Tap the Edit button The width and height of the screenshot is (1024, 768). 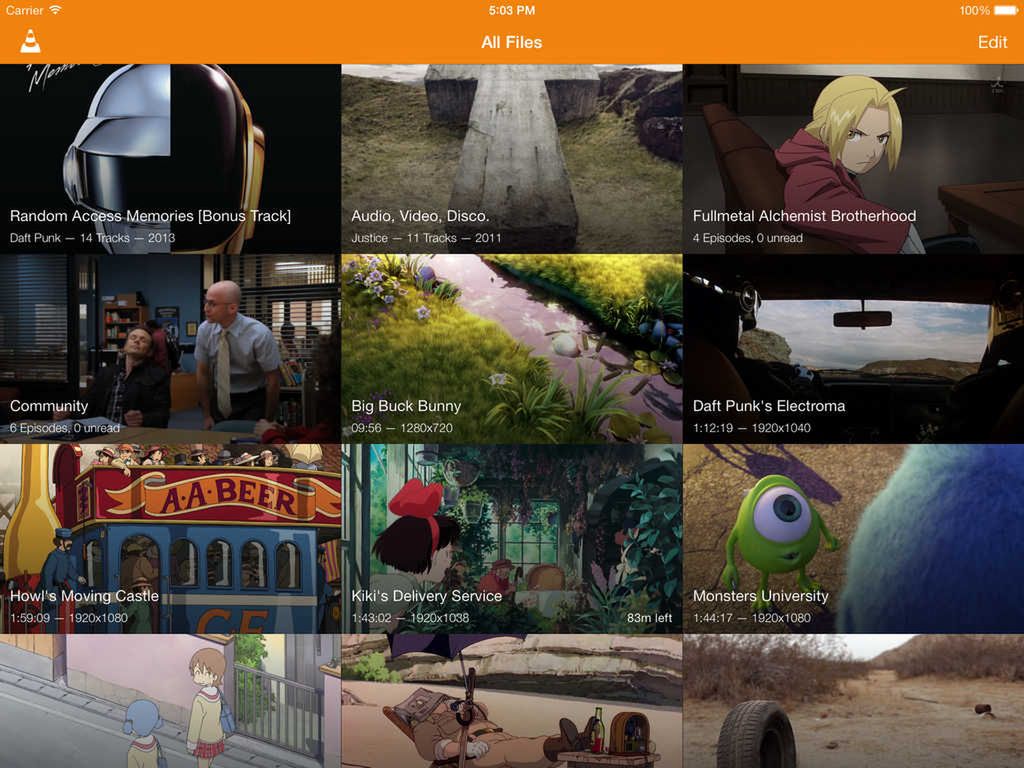point(992,42)
